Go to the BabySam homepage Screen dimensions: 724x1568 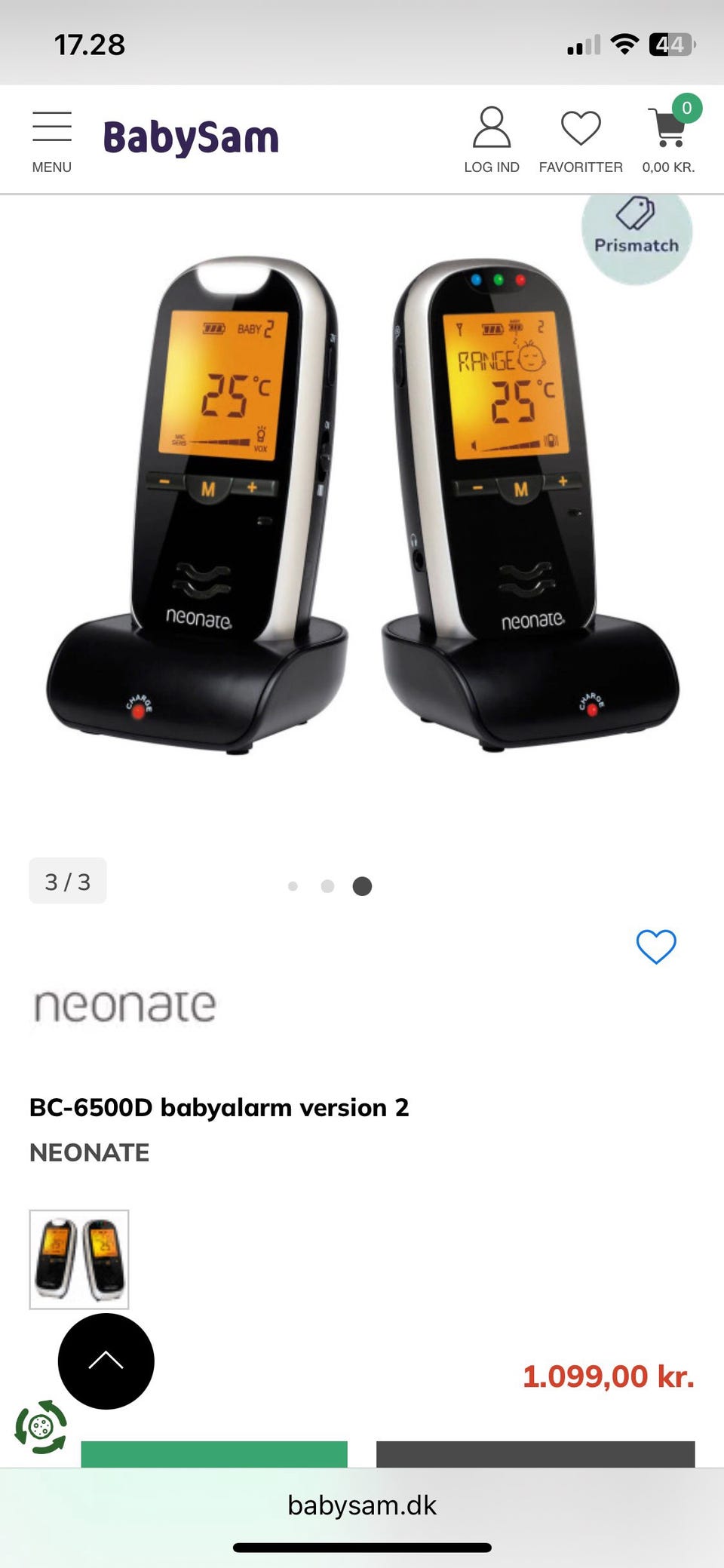click(191, 138)
